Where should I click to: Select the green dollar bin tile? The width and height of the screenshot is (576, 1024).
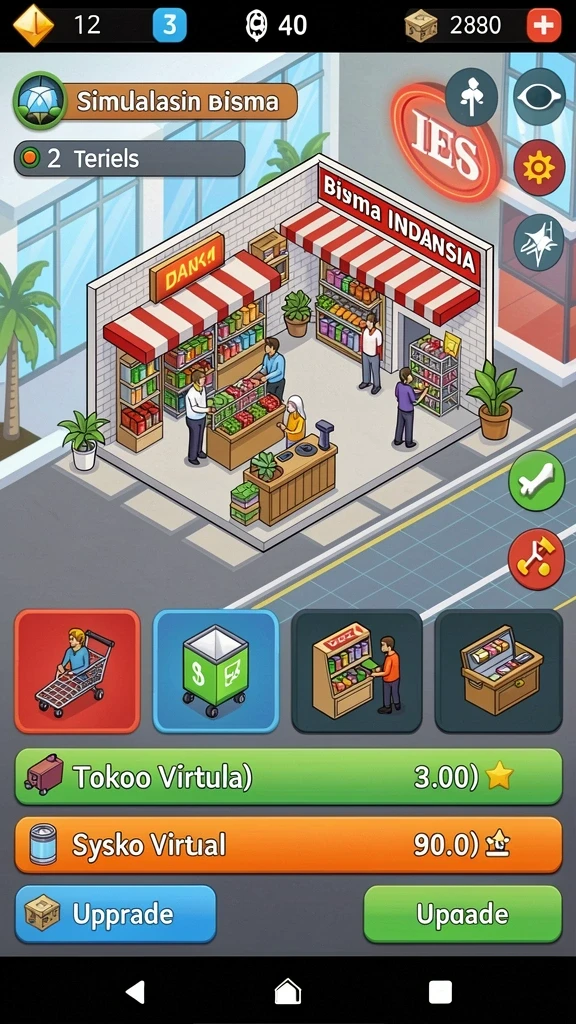pyautogui.click(x=216, y=671)
